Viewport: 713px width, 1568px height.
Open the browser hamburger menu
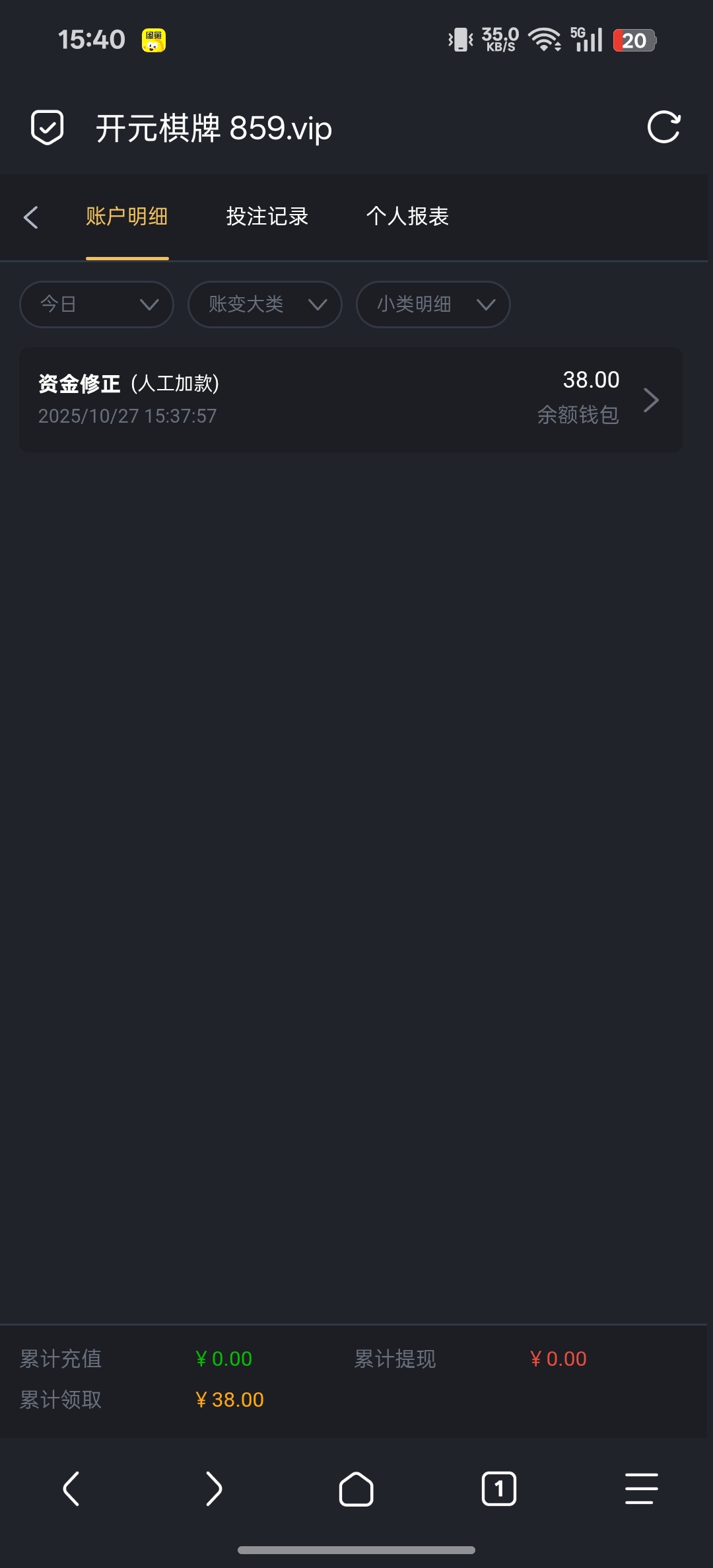click(x=641, y=1489)
